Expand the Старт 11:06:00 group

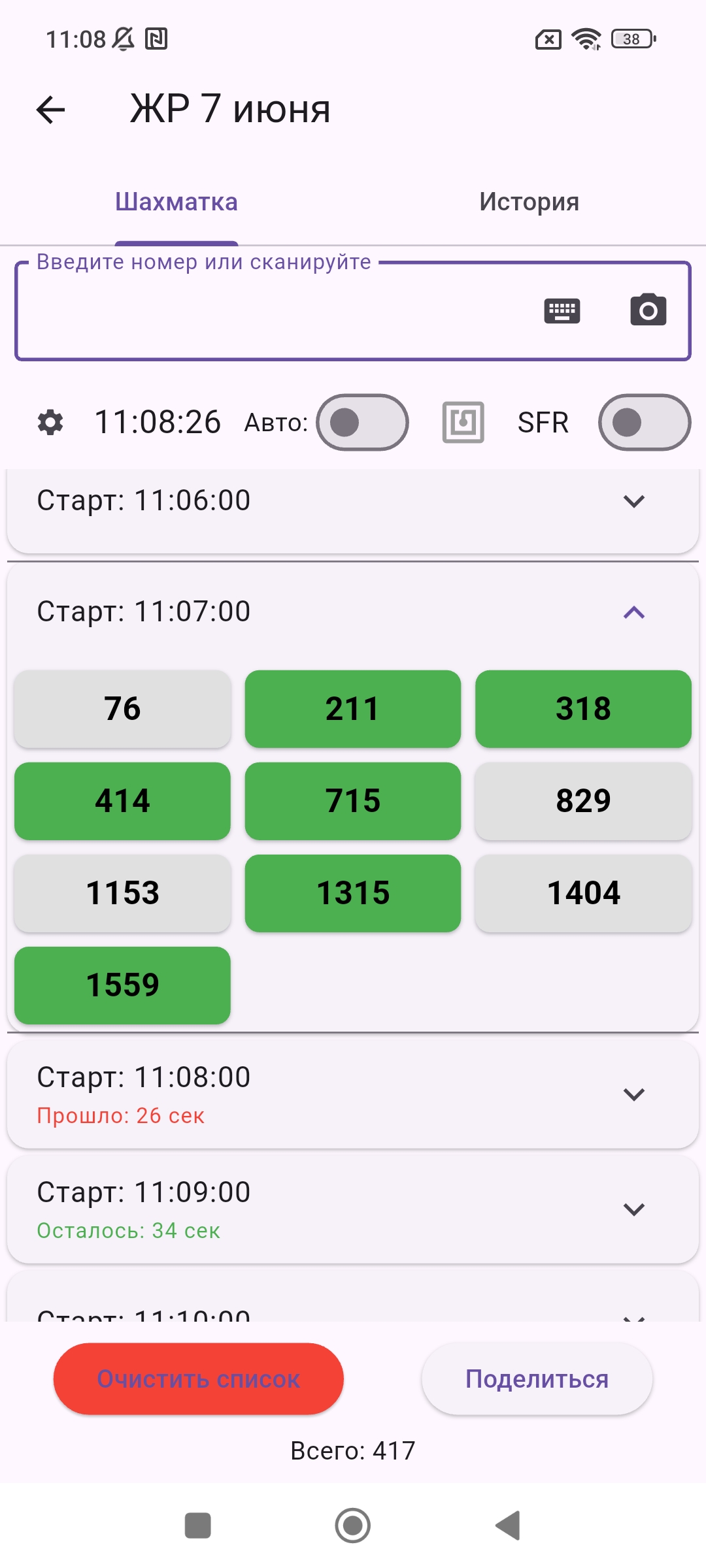click(633, 501)
